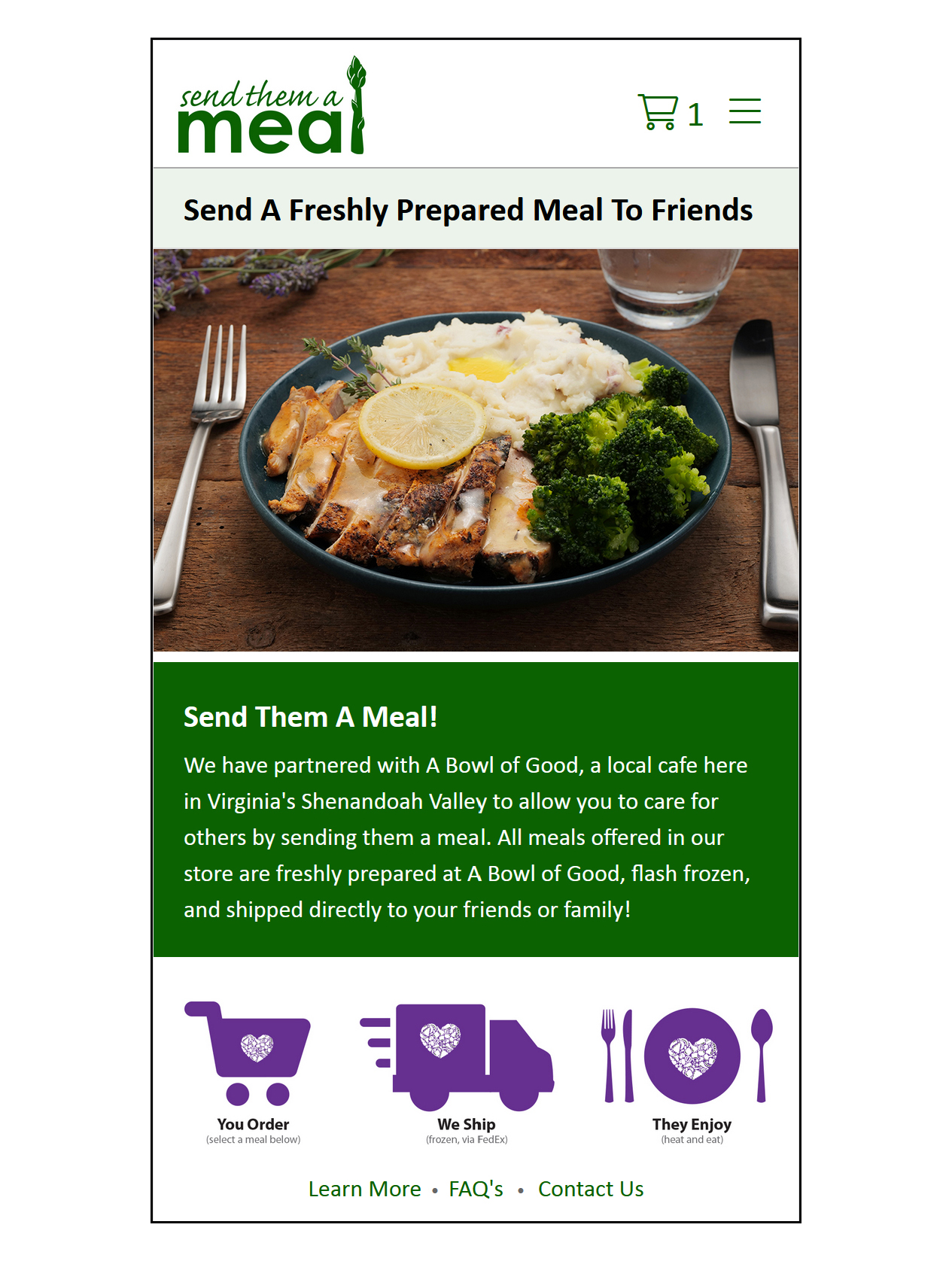
Task: Go to the FAQ's page
Action: [476, 1189]
